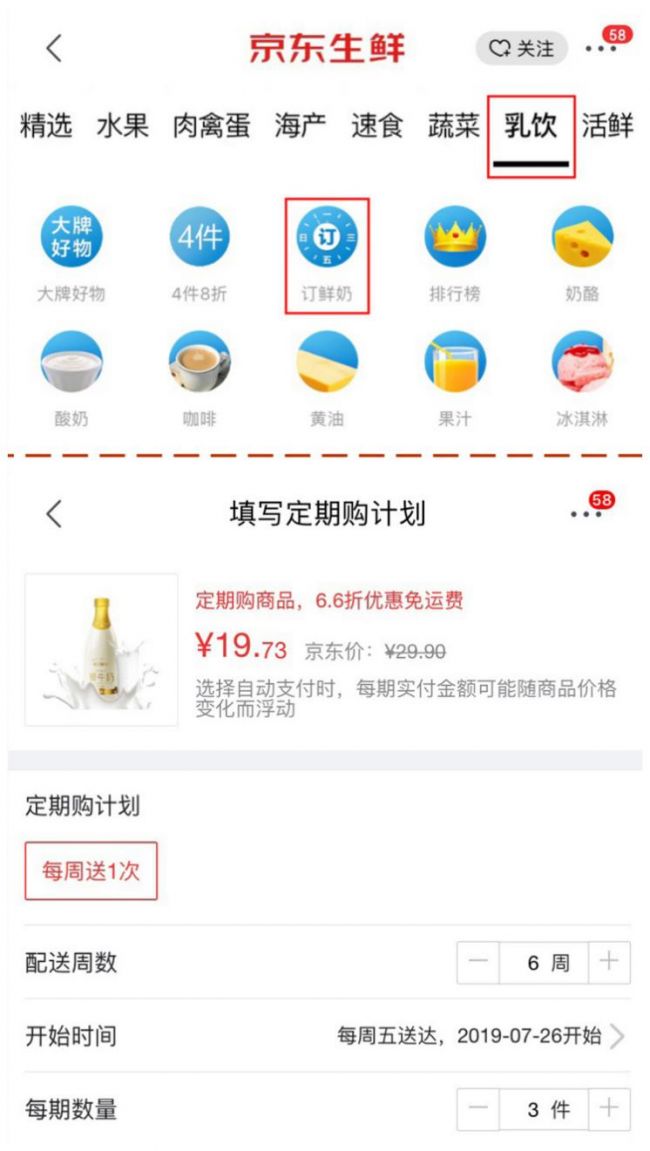Increase 每期数量 by one item

tap(609, 1110)
